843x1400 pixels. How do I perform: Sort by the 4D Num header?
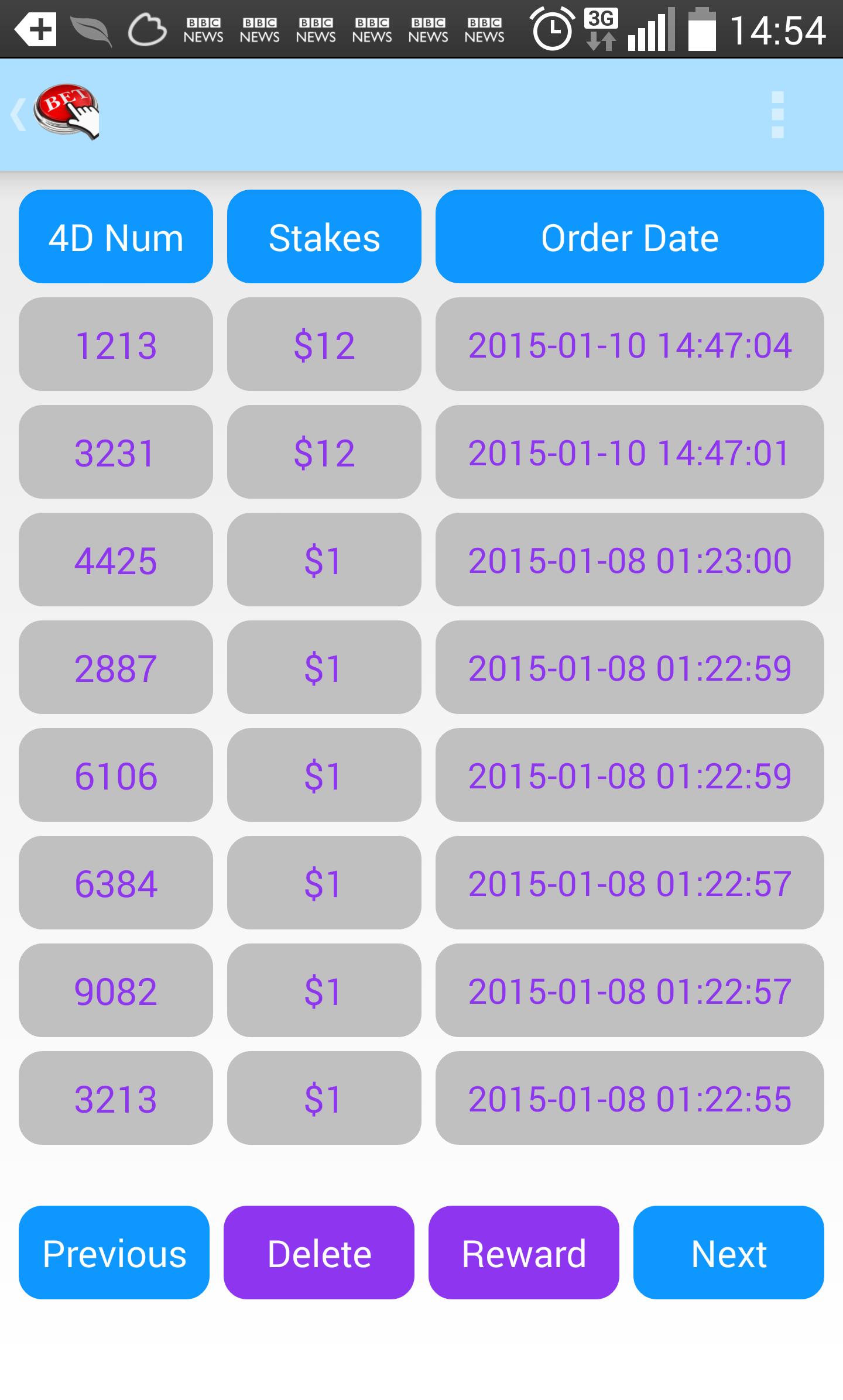pos(116,237)
